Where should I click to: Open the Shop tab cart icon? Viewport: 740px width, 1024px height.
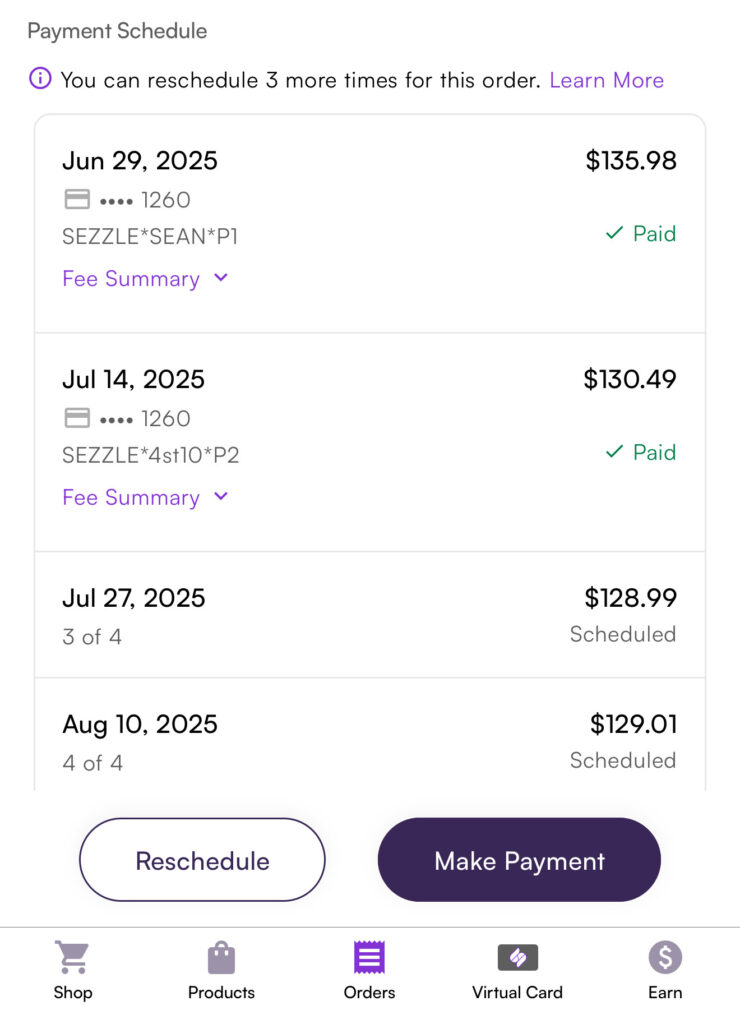[72, 957]
